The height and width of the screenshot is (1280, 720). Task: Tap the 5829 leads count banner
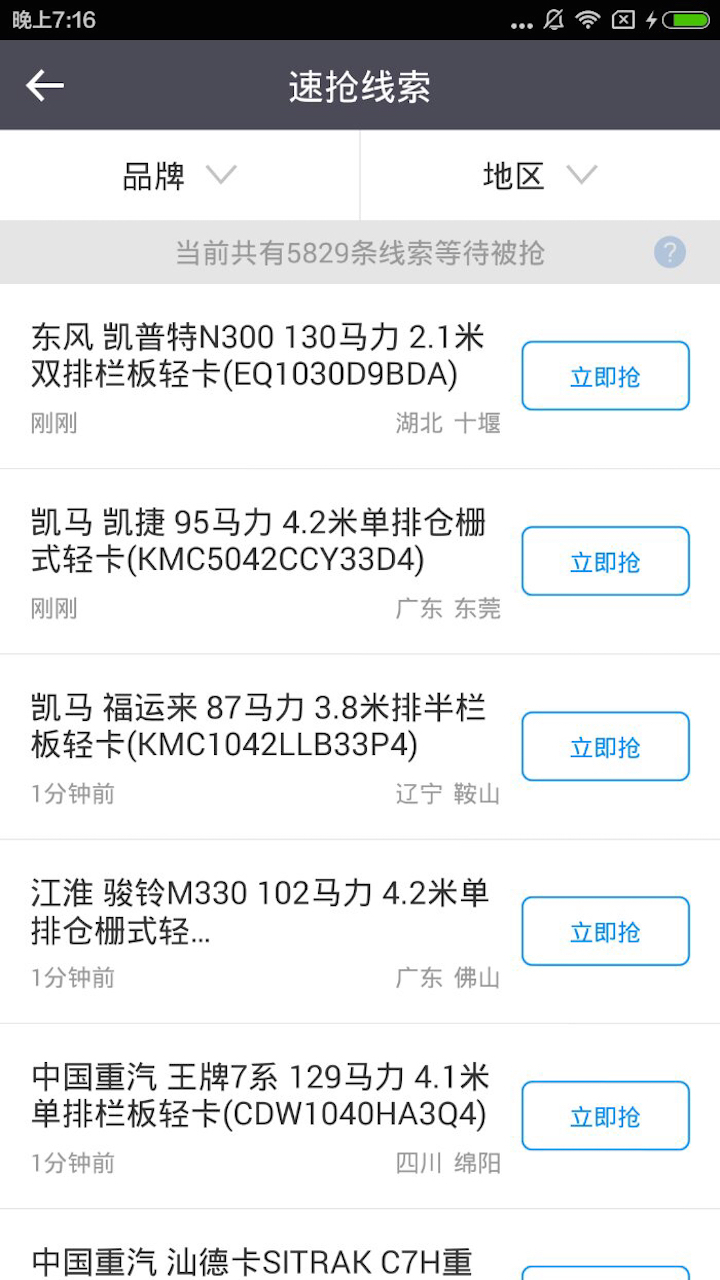360,252
